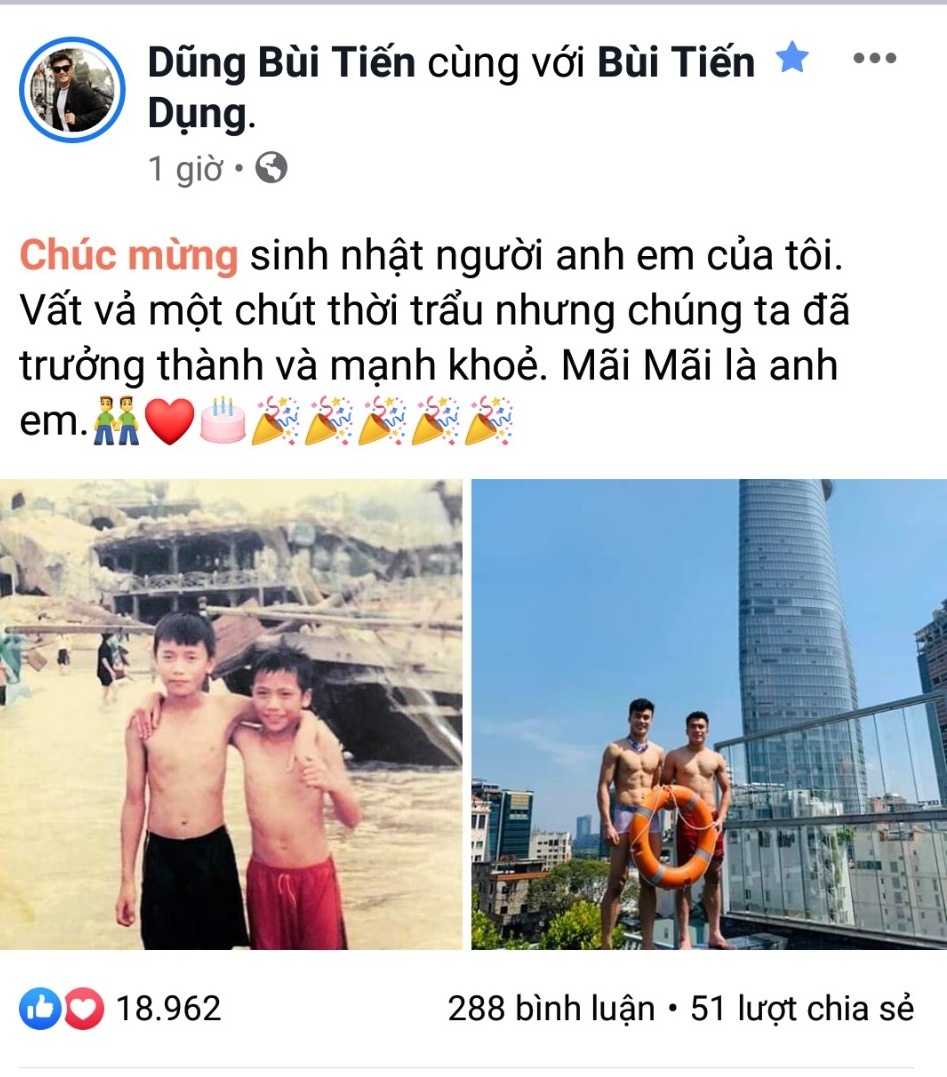Open the post's three-dot overflow menu
This screenshot has height=1077, width=947.
coord(874,59)
